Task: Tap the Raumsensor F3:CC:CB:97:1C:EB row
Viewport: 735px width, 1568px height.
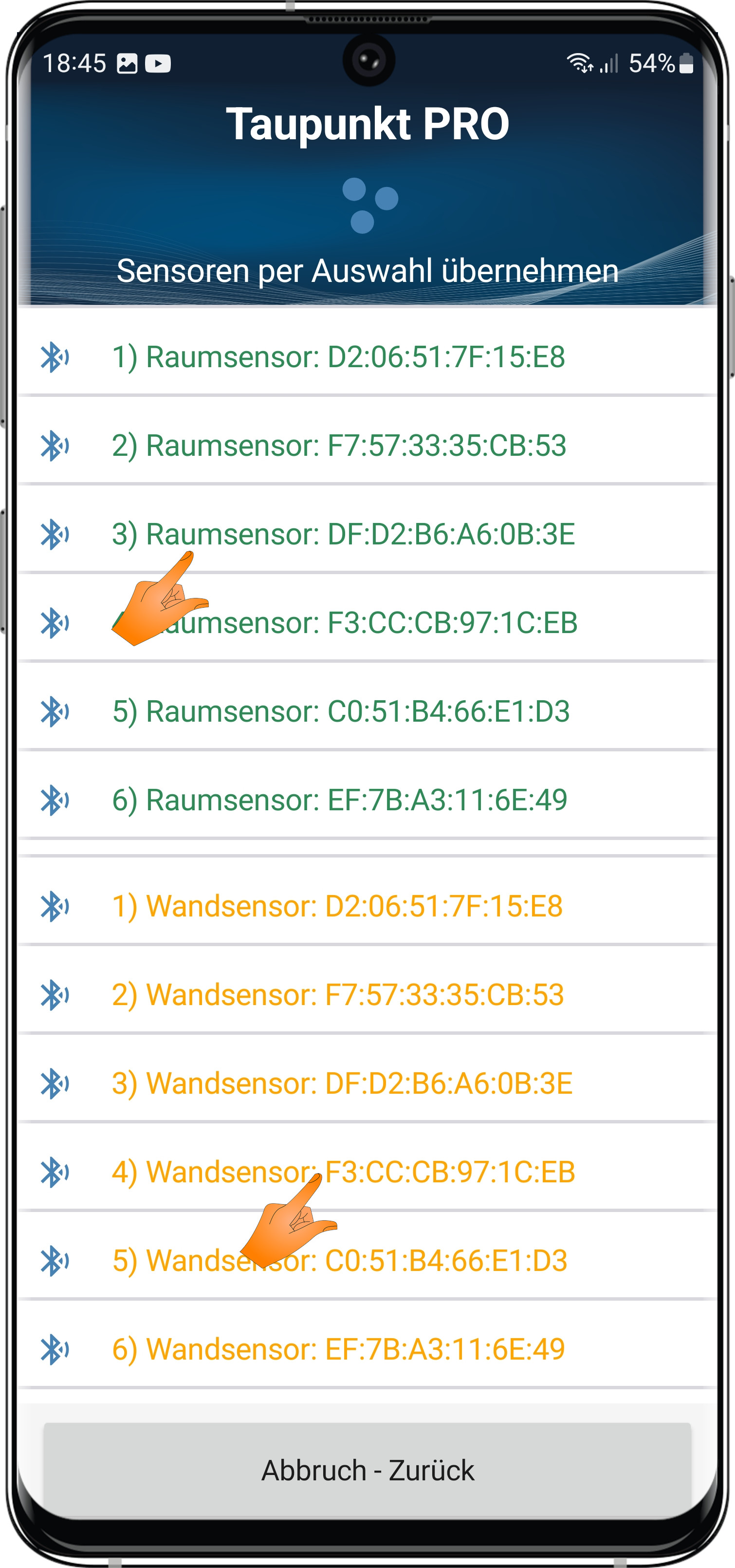Action: click(367, 622)
